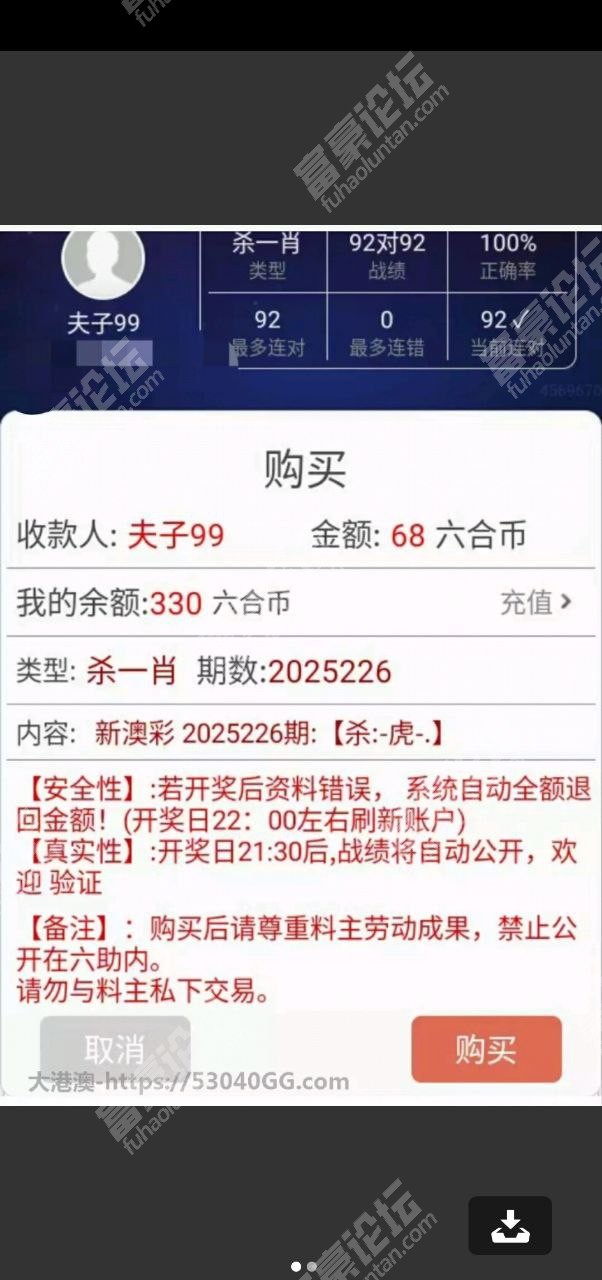Tap the second page indicator dot

point(311,1266)
